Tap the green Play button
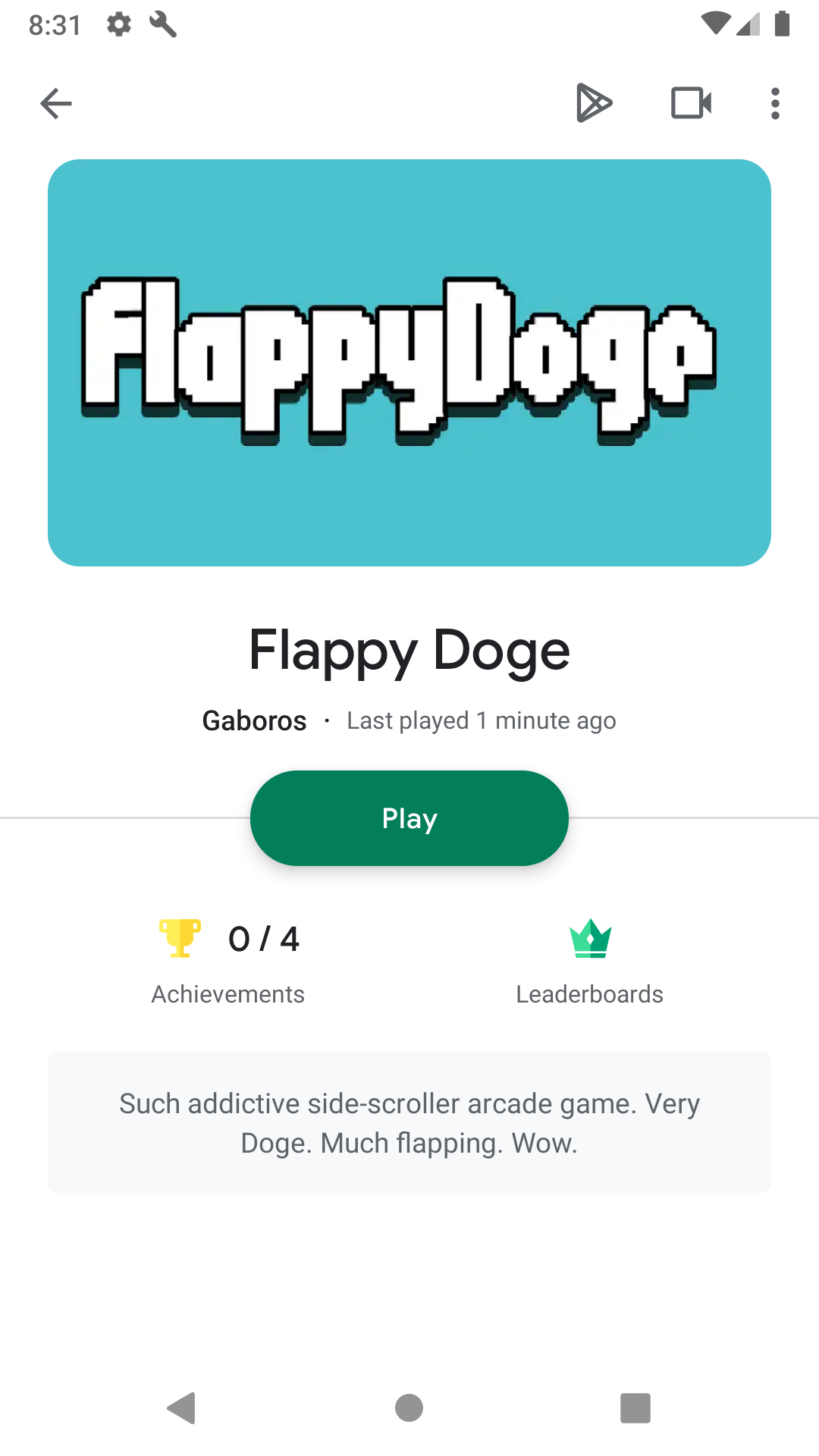 (x=409, y=818)
